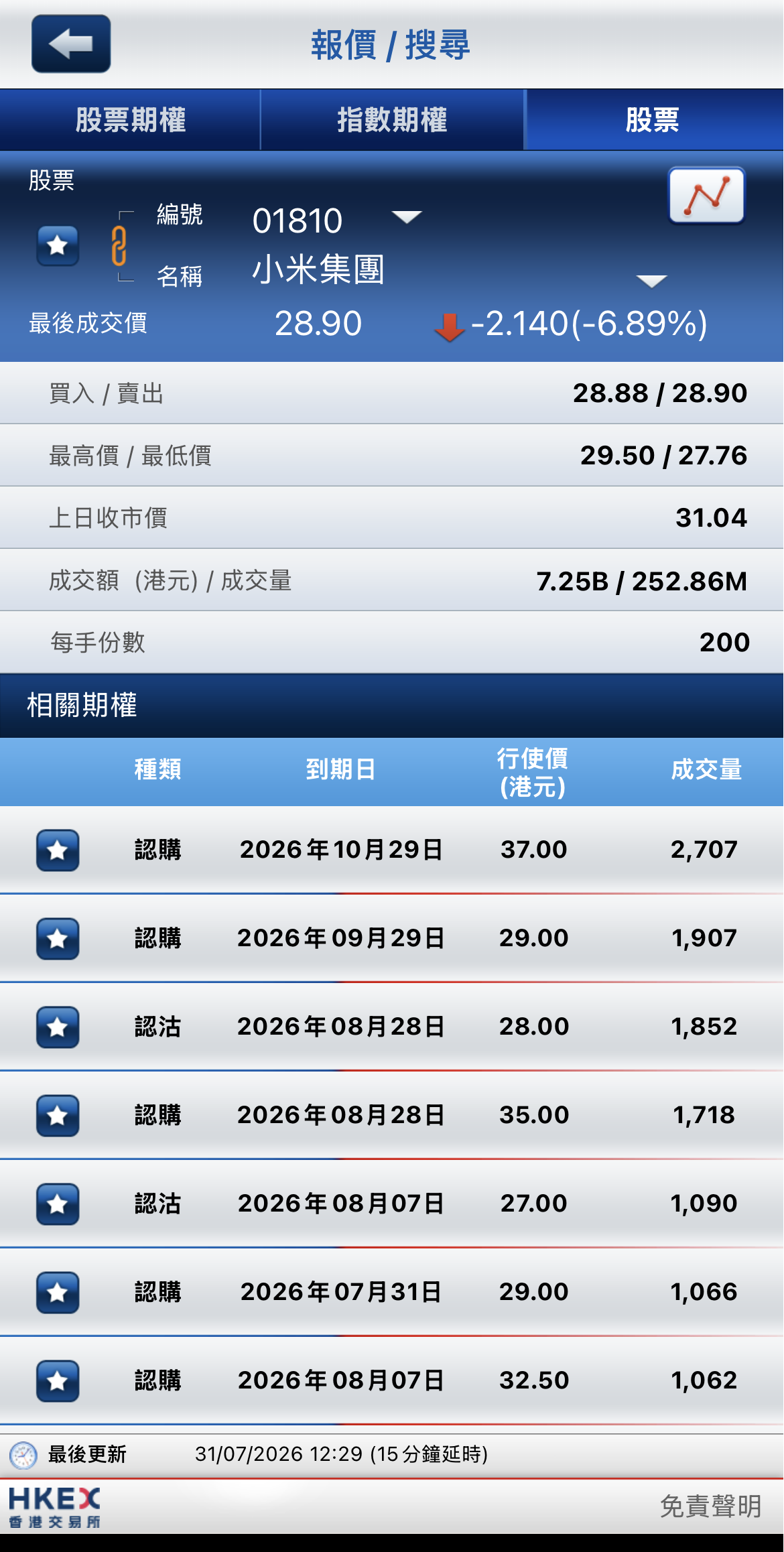Open the 免責聲明 disclaimer link
This screenshot has width=784, height=1552.
[x=710, y=1506]
